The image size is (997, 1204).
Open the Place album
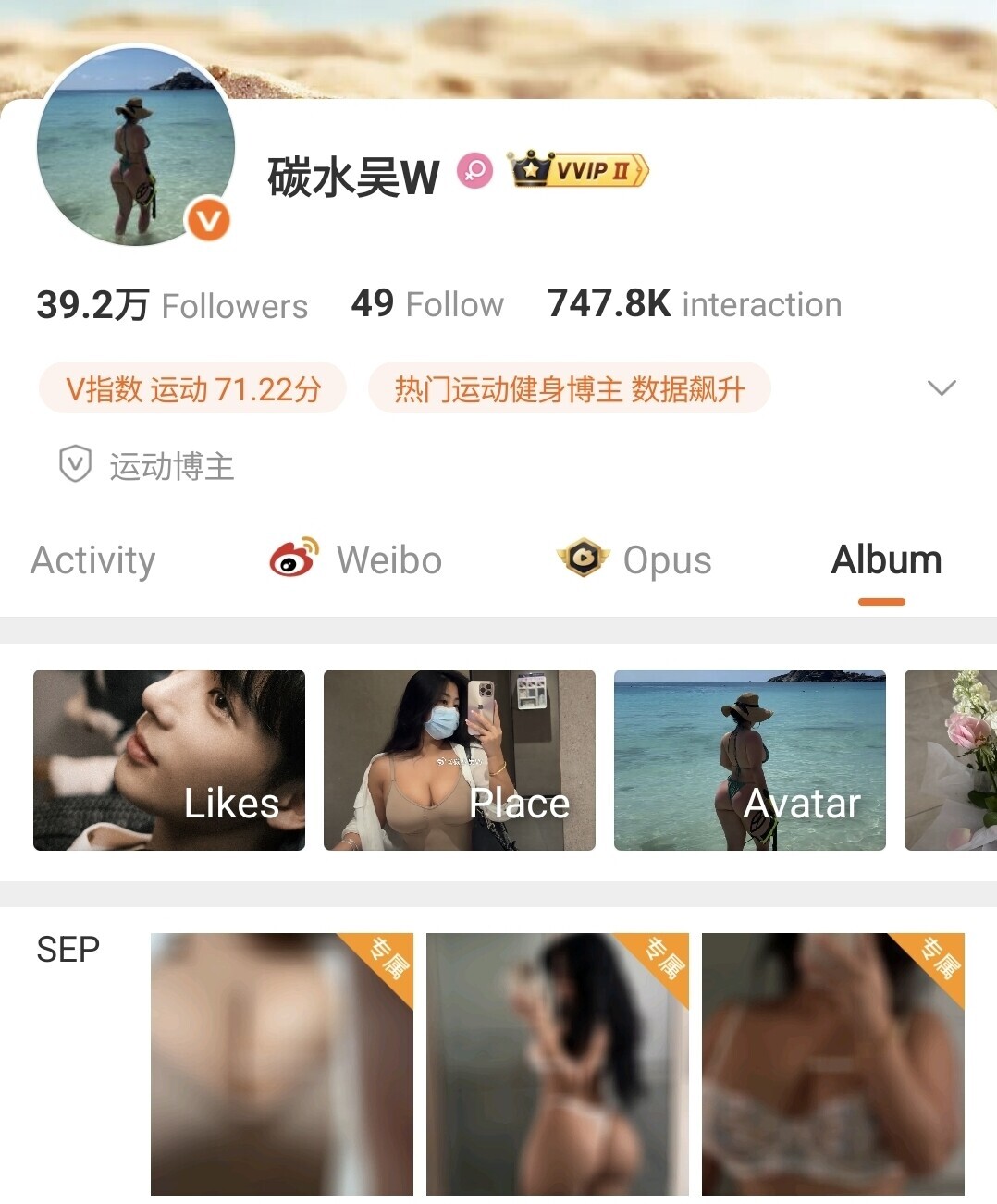(460, 759)
